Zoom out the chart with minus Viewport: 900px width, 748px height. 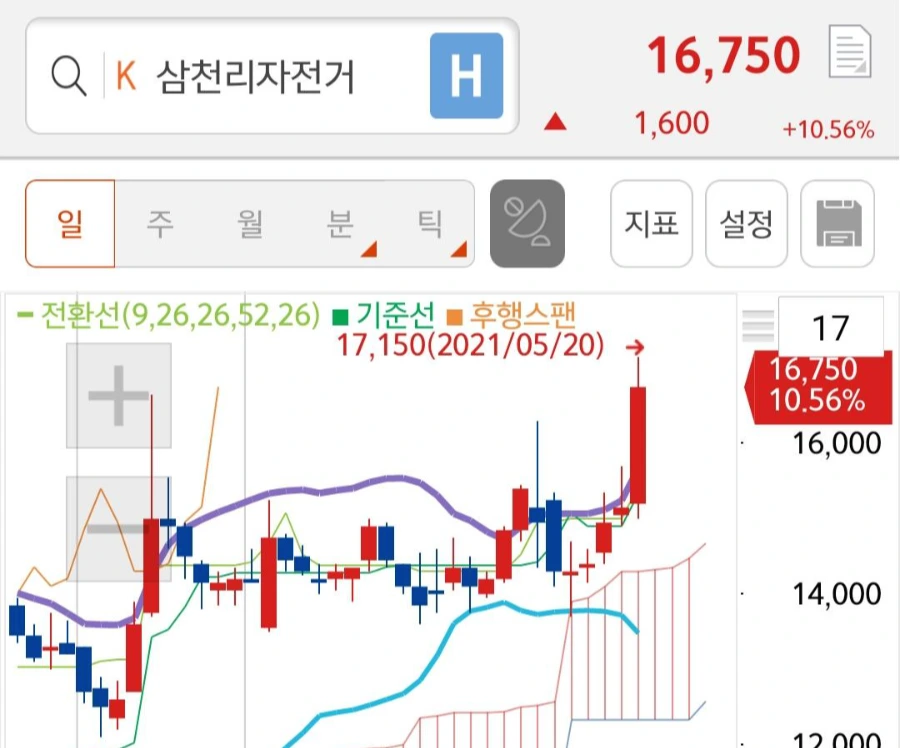pos(119,529)
